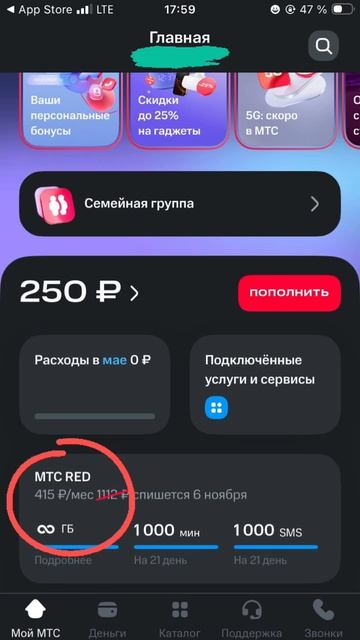Open the МТС RED tariff card
The height and width of the screenshot is (640, 360).
(x=180, y=518)
